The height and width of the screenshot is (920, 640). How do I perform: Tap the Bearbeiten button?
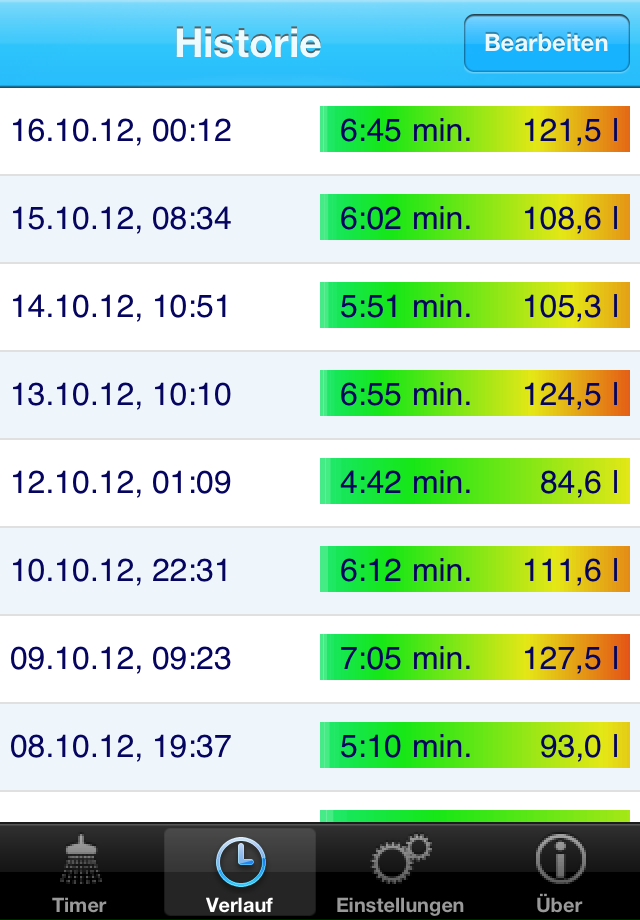(x=546, y=43)
